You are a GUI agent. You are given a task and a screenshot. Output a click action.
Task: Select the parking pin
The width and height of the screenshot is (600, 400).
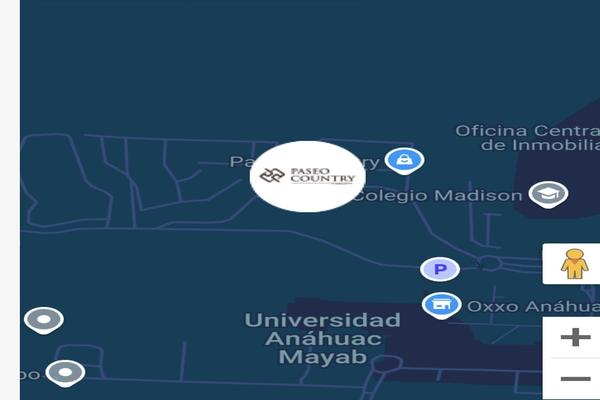coord(439,268)
